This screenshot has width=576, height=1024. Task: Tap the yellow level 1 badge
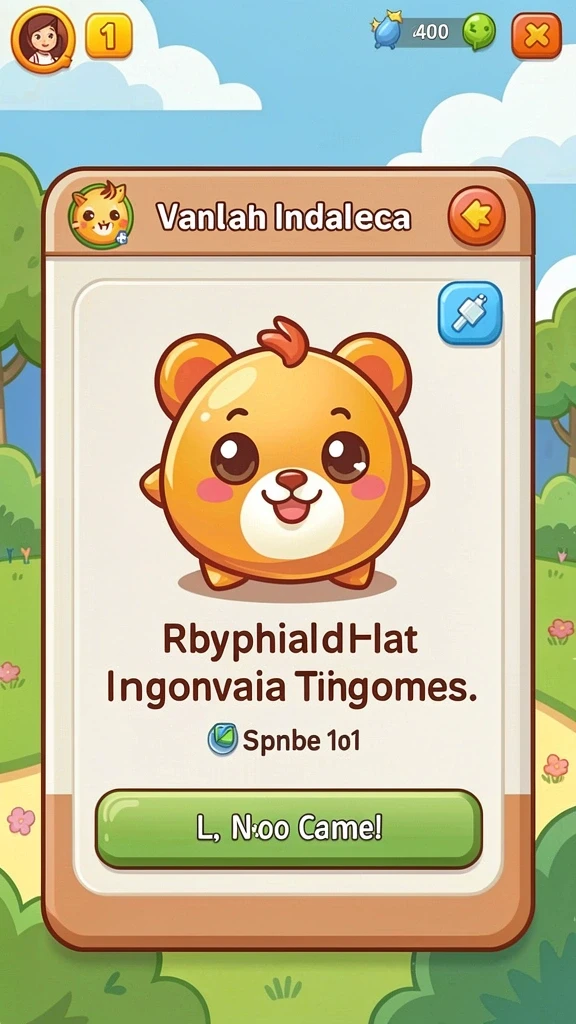[x=109, y=36]
